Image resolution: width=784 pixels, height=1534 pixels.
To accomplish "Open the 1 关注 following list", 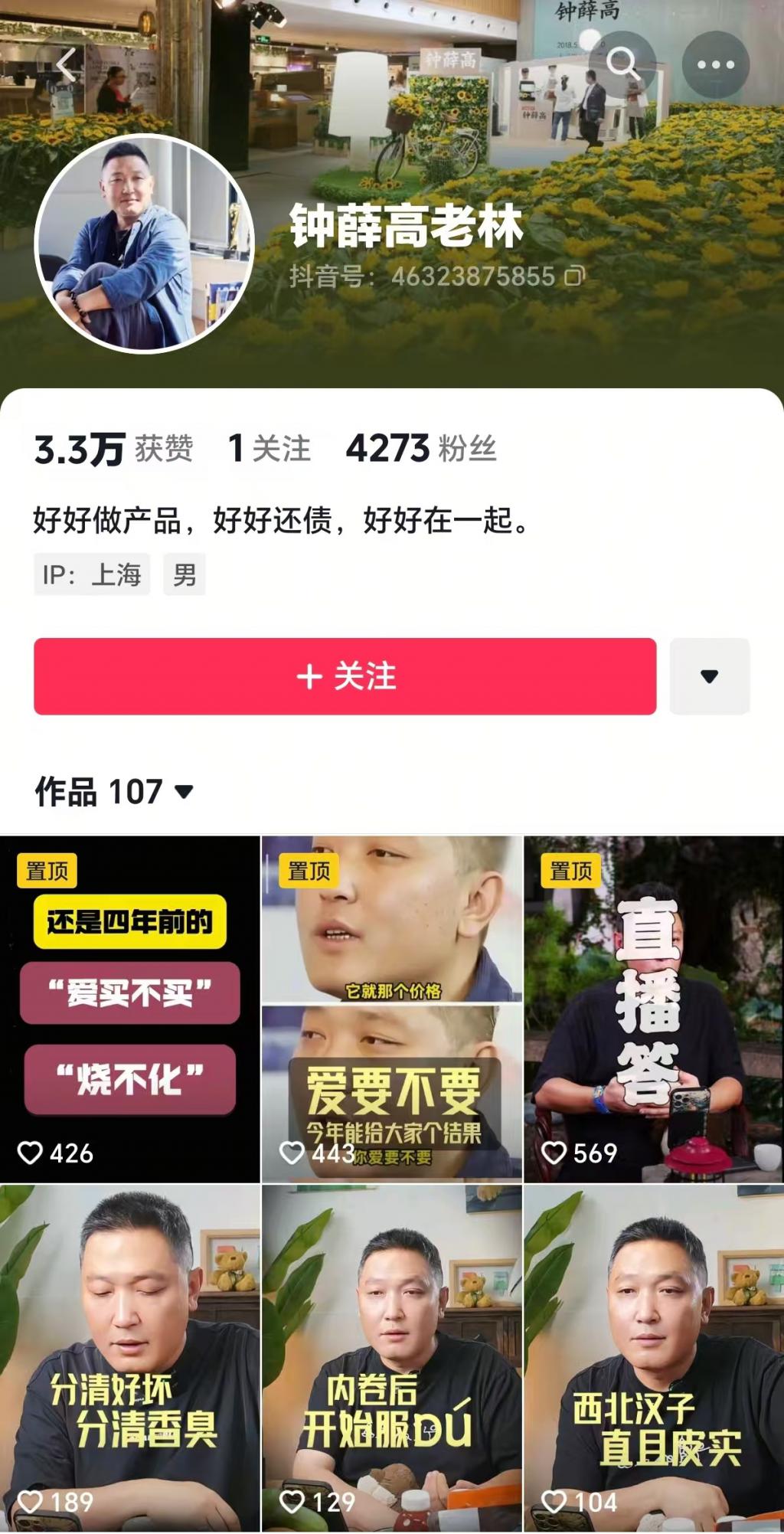I will pos(269,448).
